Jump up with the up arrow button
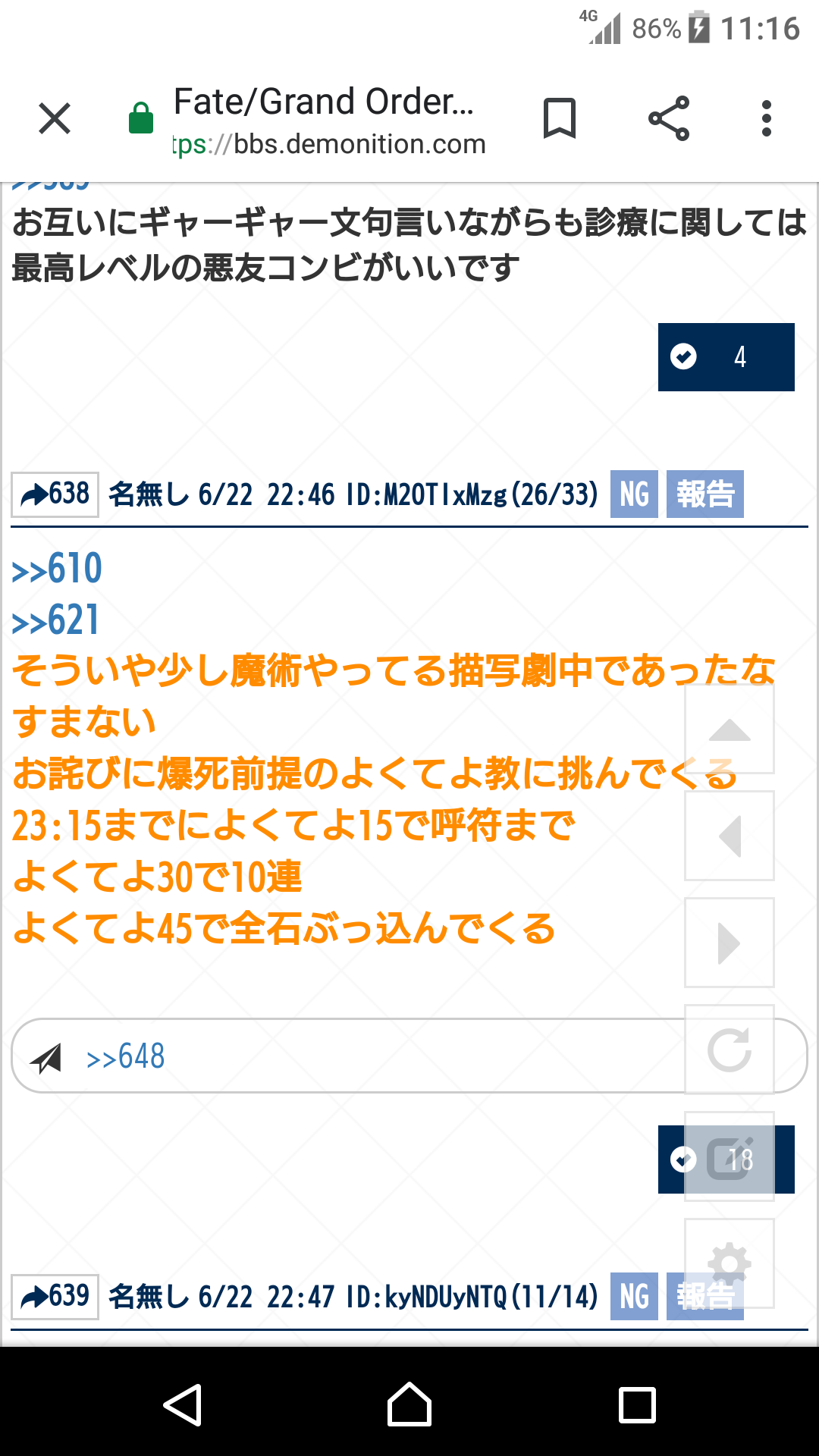The width and height of the screenshot is (819, 1456). point(729,730)
